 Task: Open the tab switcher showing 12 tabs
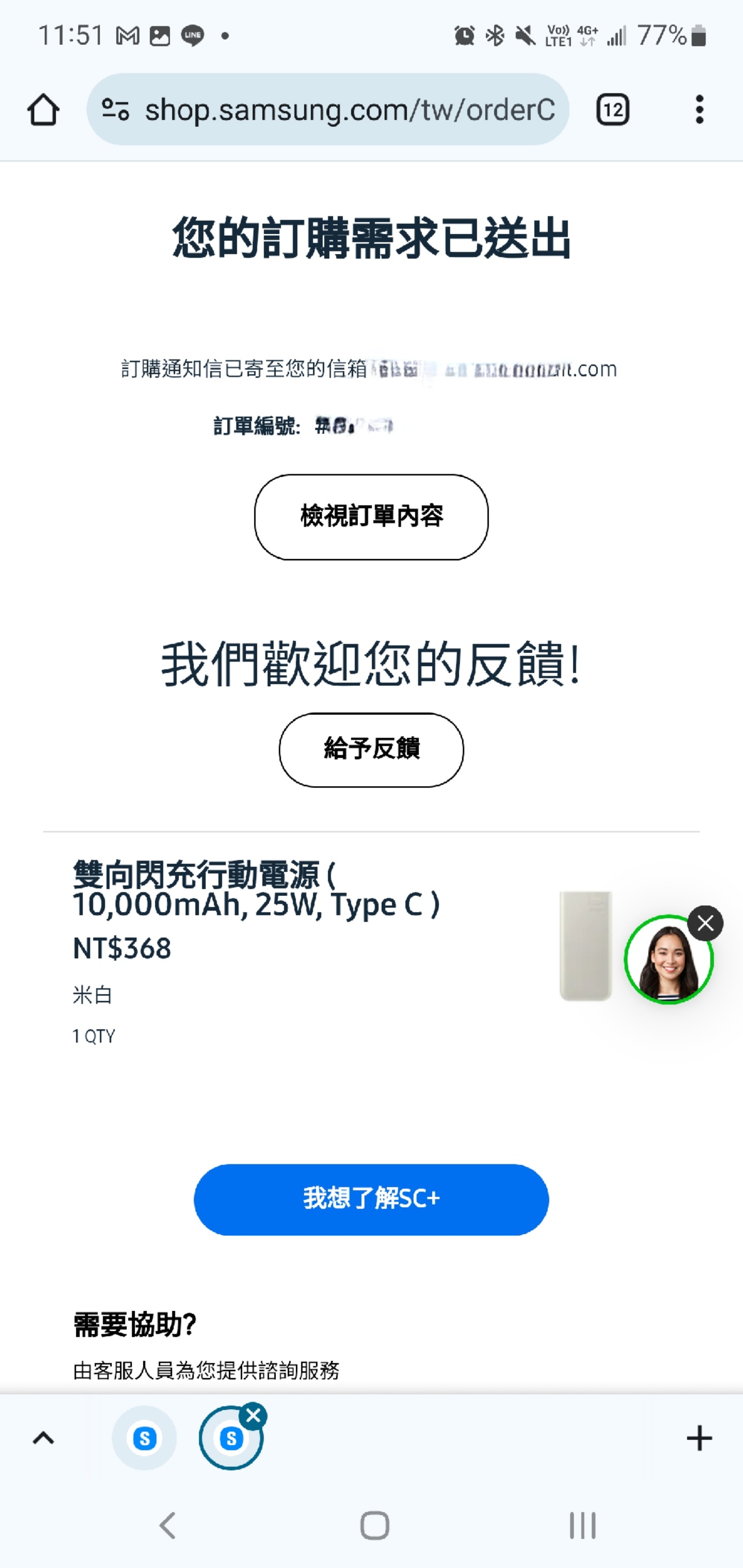click(612, 109)
